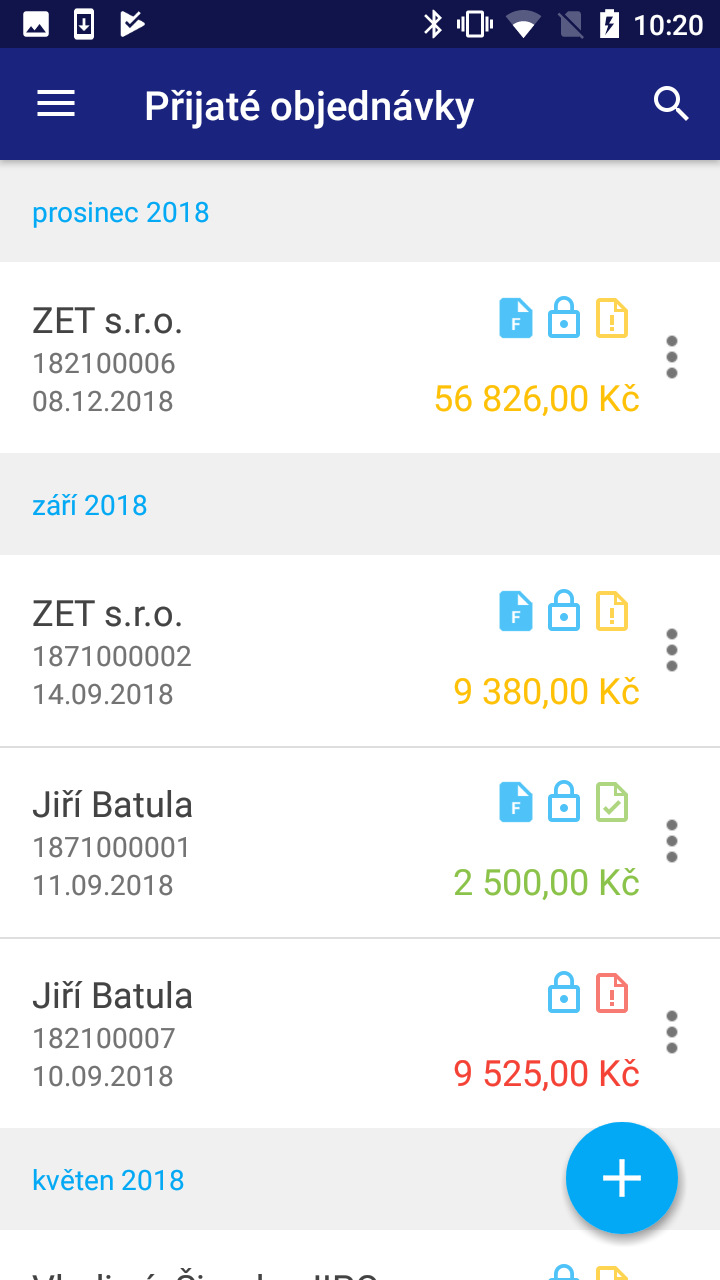Image resolution: width=720 pixels, height=1280 pixels.
Task: Open the hamburger navigation drawer
Action: coord(56,104)
